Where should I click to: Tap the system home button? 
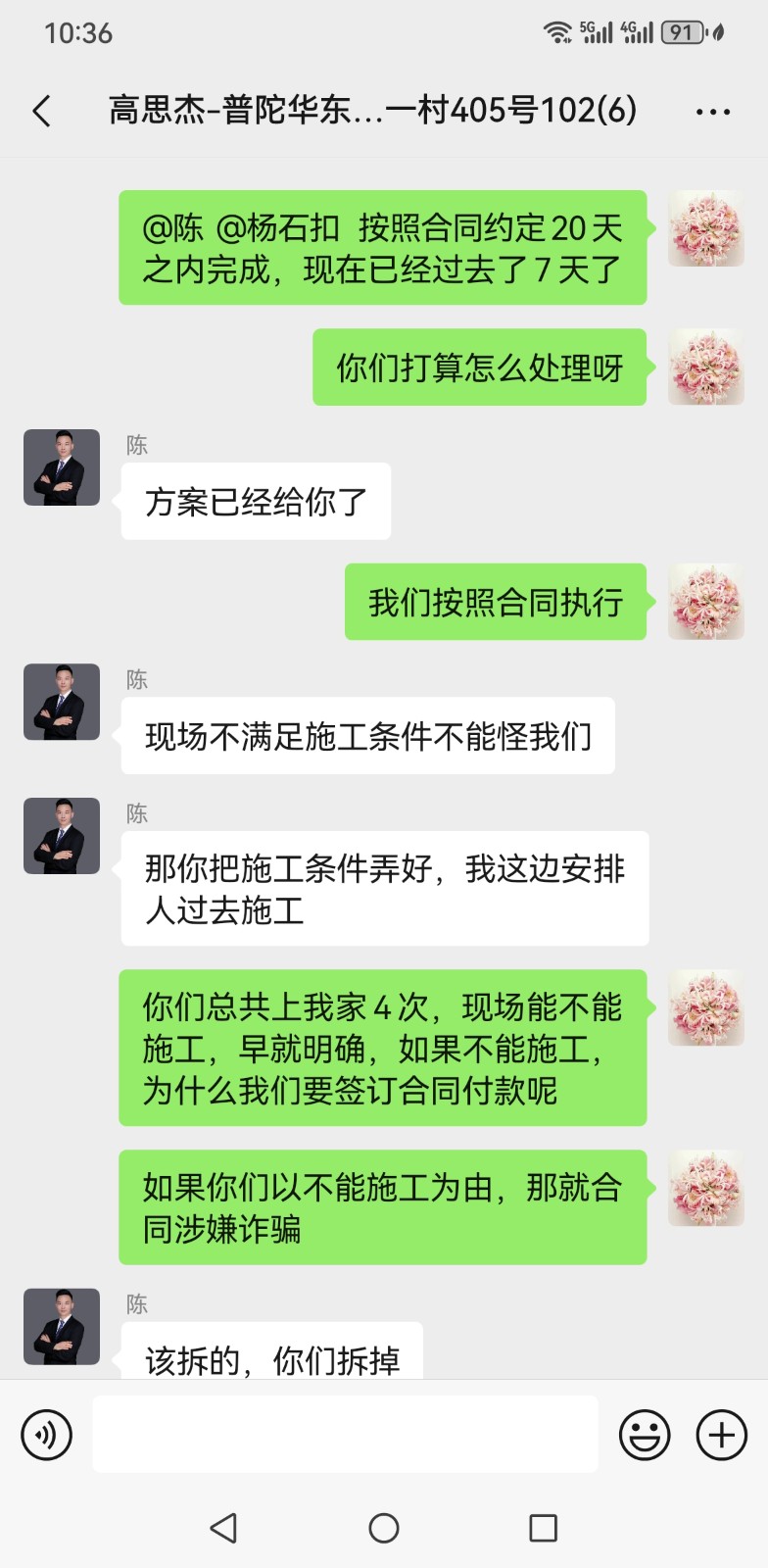[384, 1528]
